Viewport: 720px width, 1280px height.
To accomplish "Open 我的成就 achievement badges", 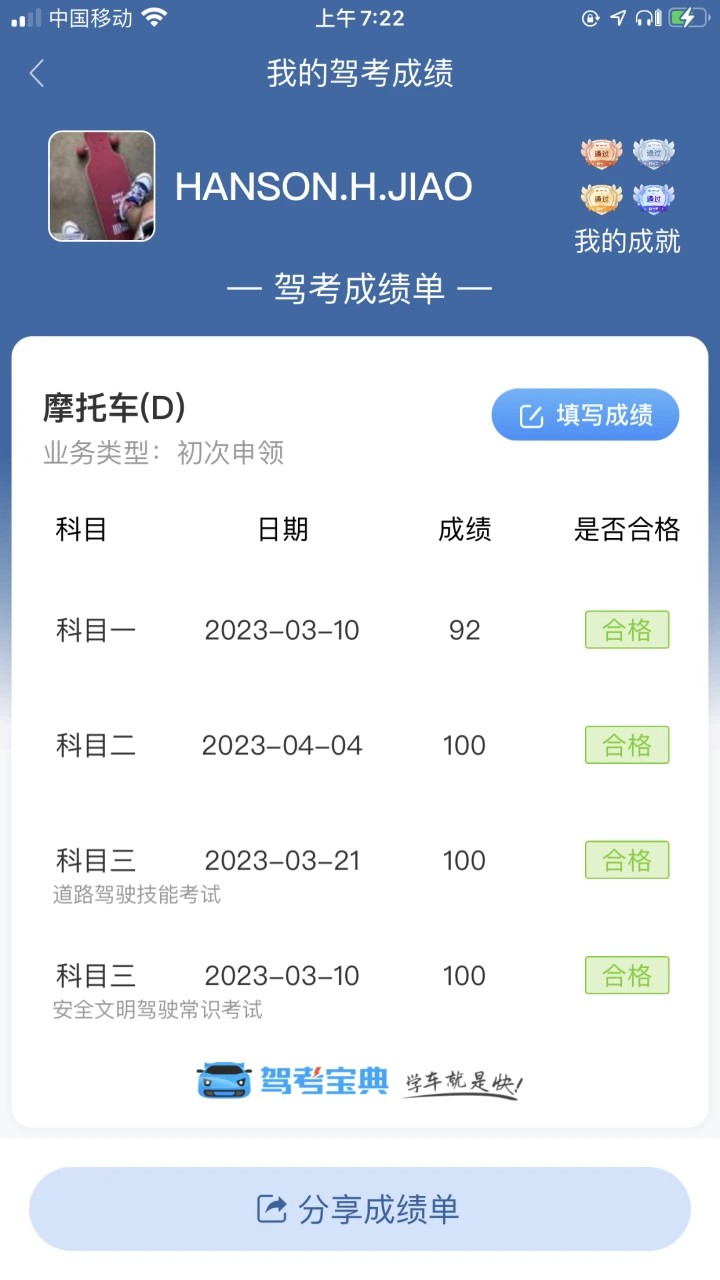I will (x=627, y=196).
